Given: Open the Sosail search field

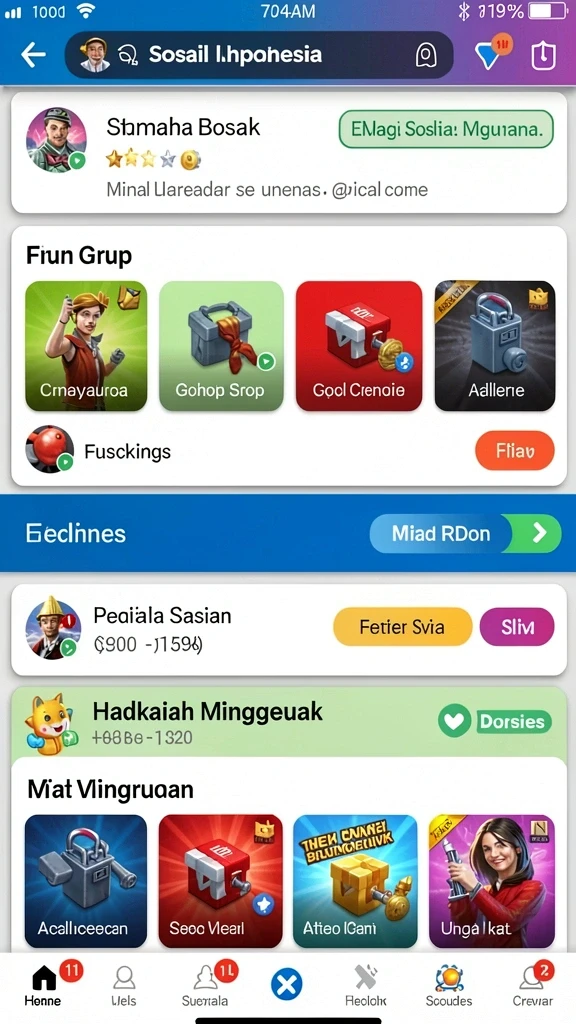Looking at the screenshot, I should 259,55.
